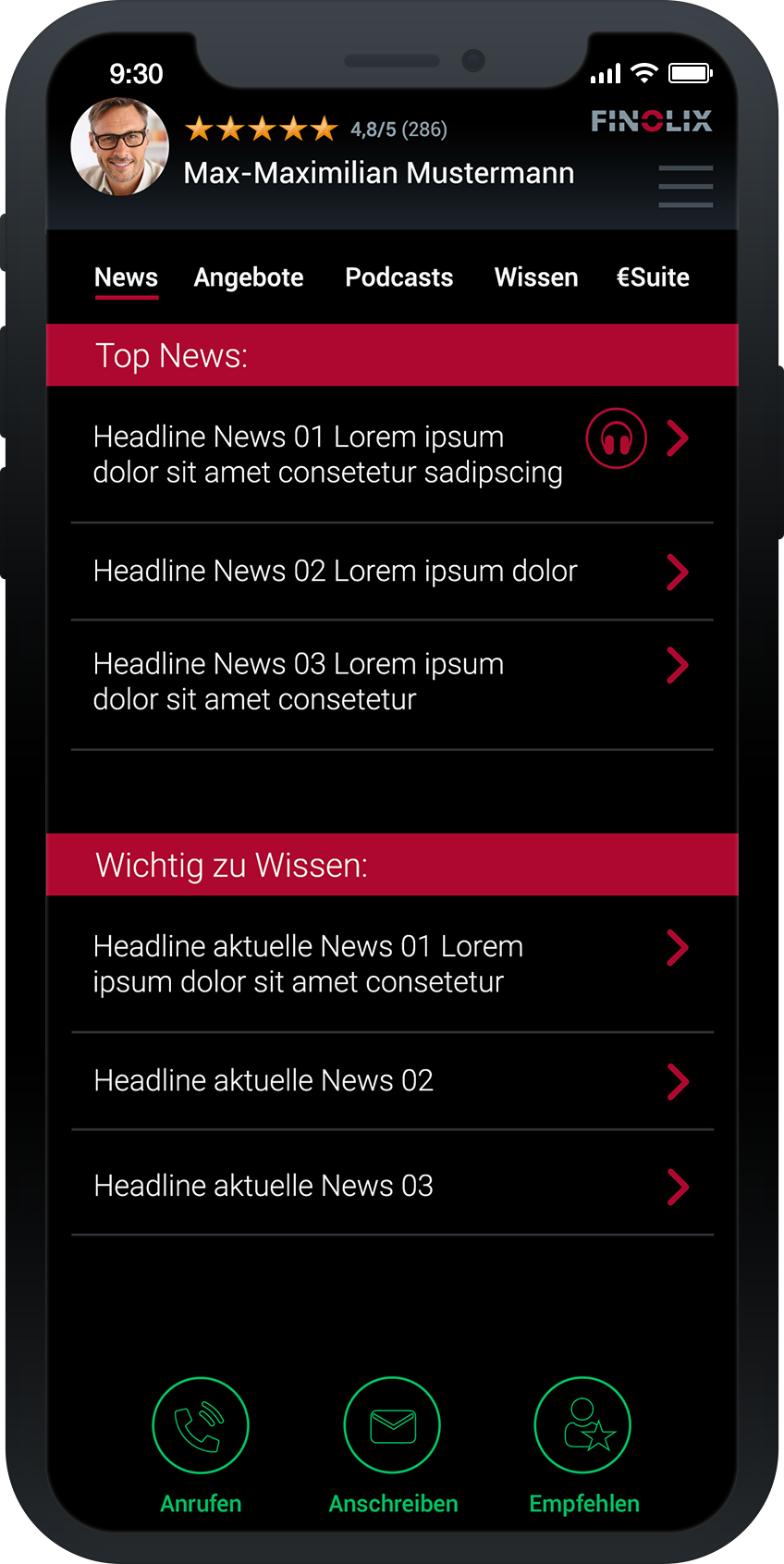View Headline aktuelle News 02

[x=263, y=1080]
